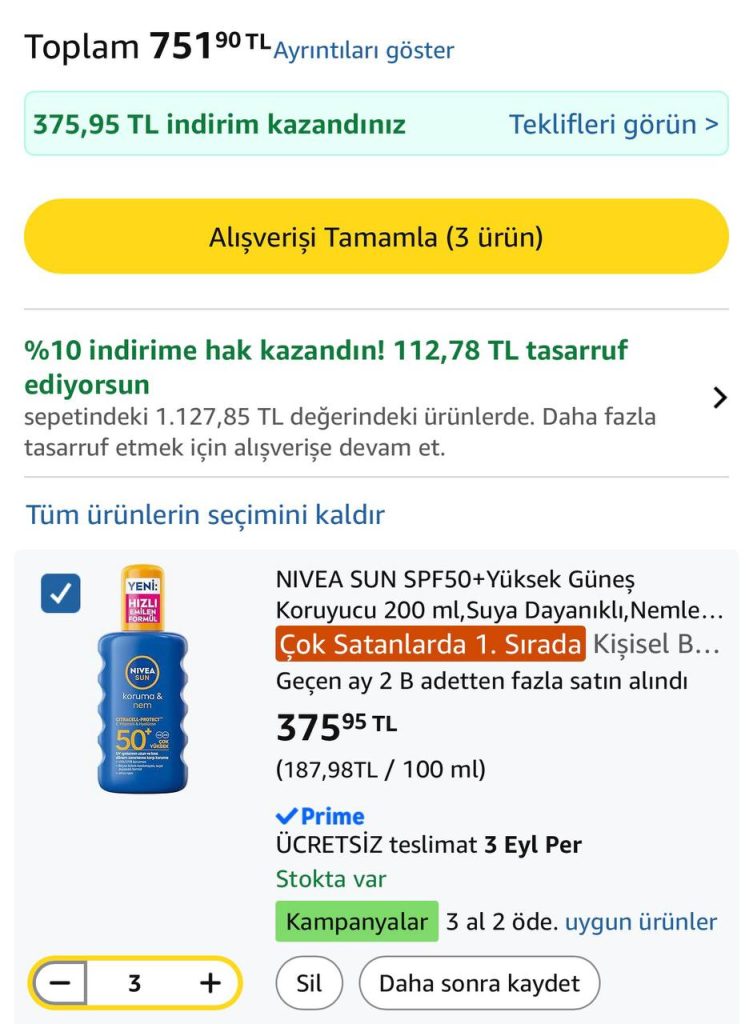Open the NIVEA SUN product image
This screenshot has height=1024, width=753.
tap(142, 679)
